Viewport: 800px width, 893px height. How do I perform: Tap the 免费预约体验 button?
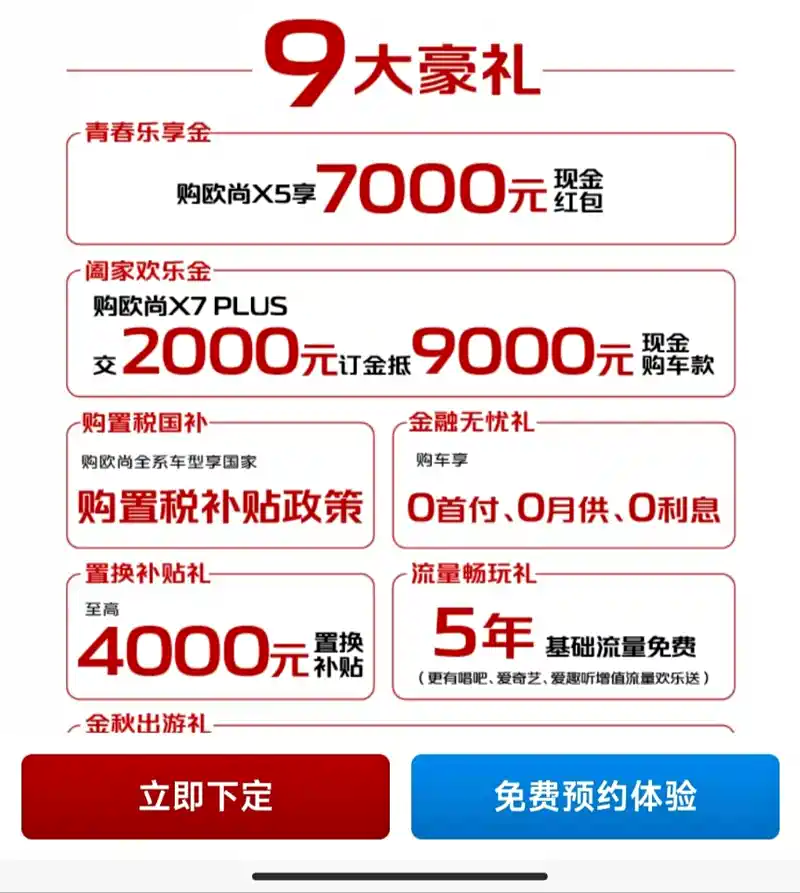point(595,796)
